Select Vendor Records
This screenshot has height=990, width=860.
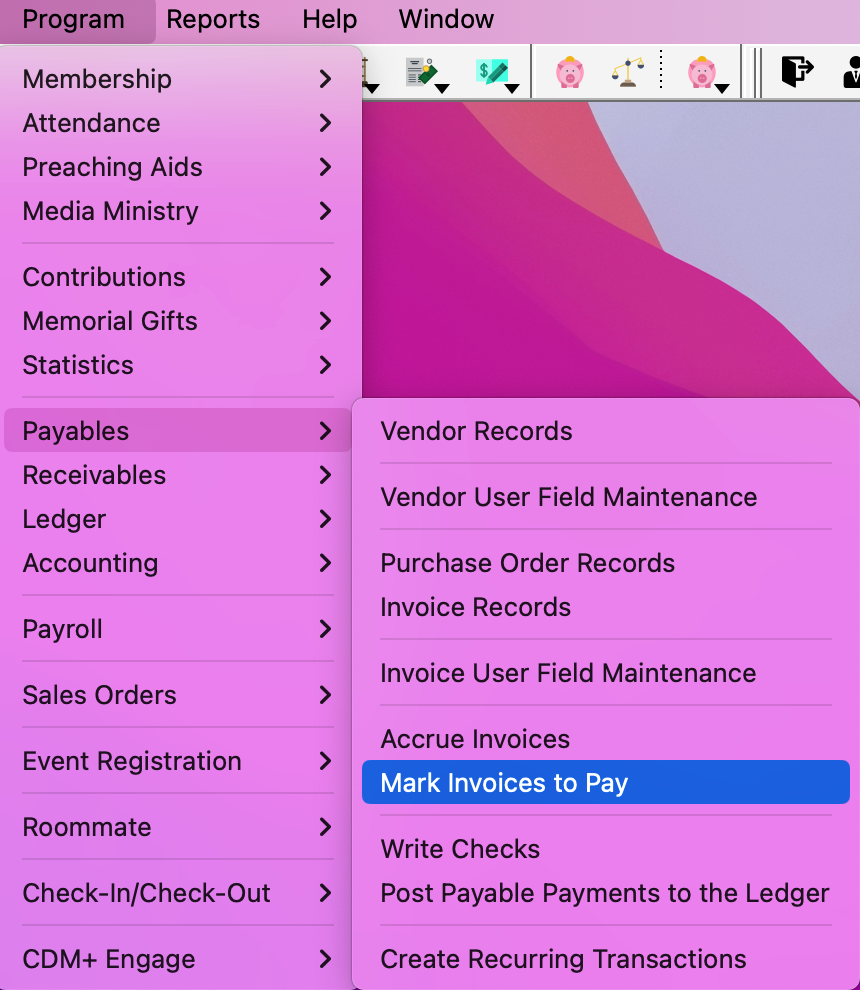point(476,431)
